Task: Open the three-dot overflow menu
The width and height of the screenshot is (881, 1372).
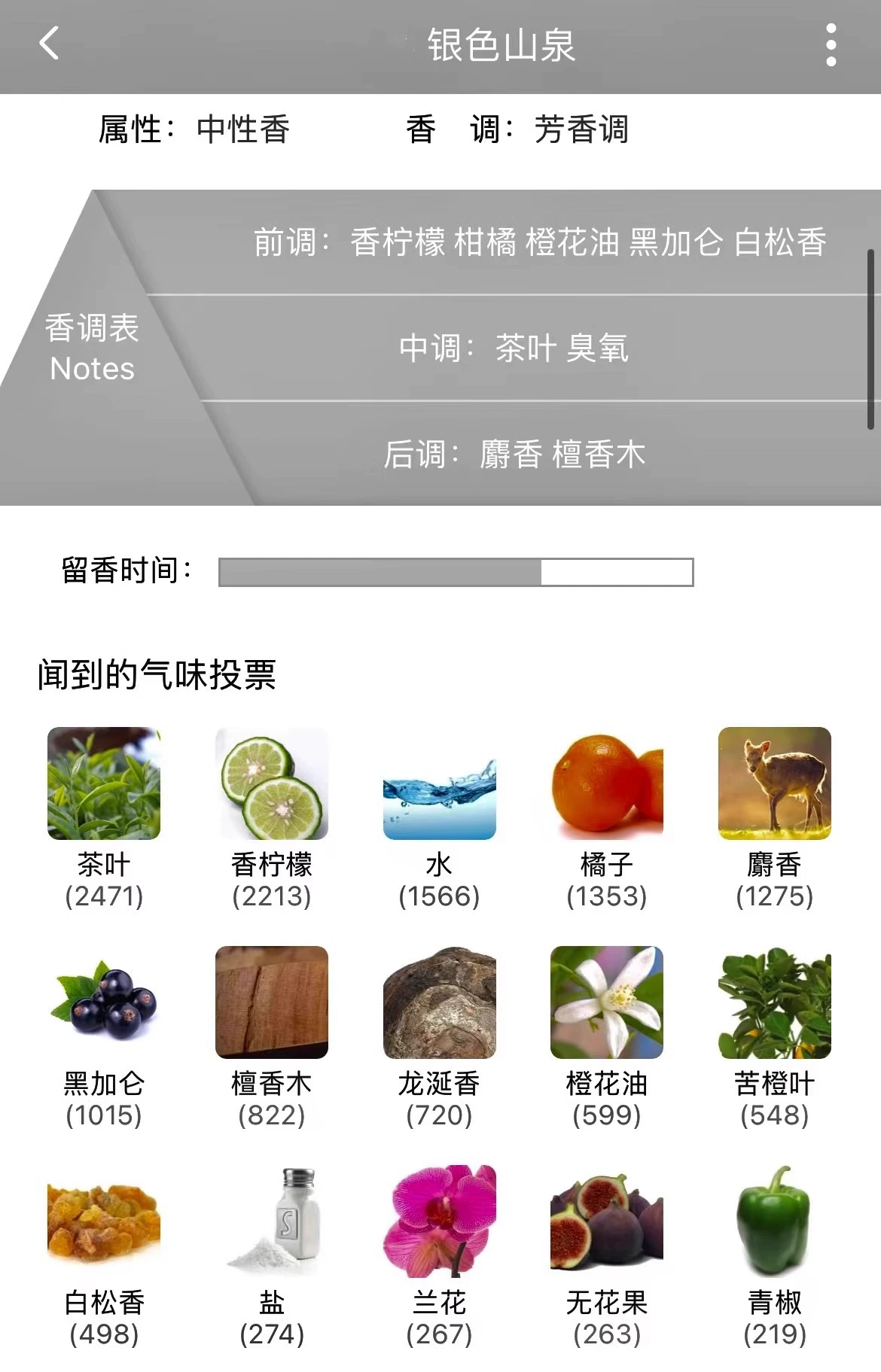Action: point(831,45)
